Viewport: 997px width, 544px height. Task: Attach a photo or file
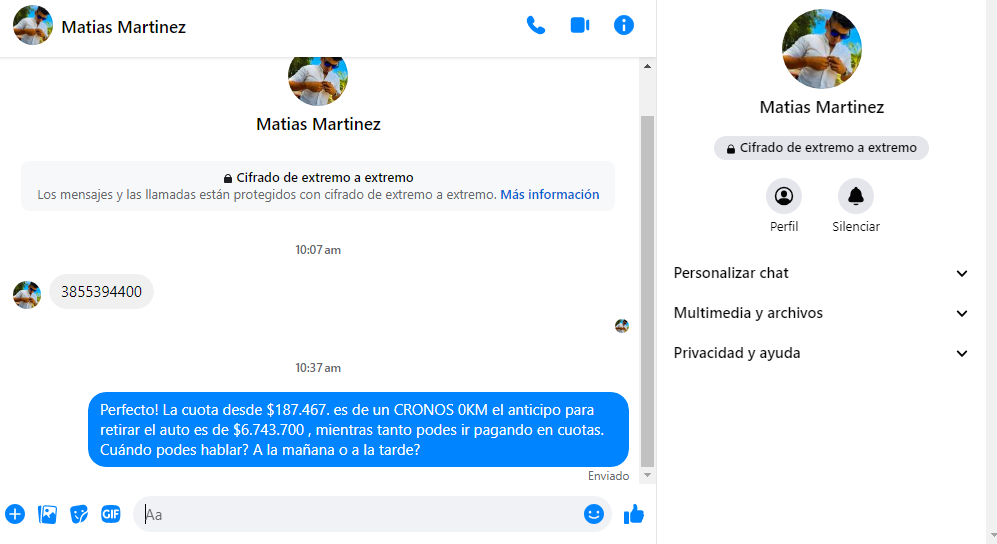(x=47, y=514)
